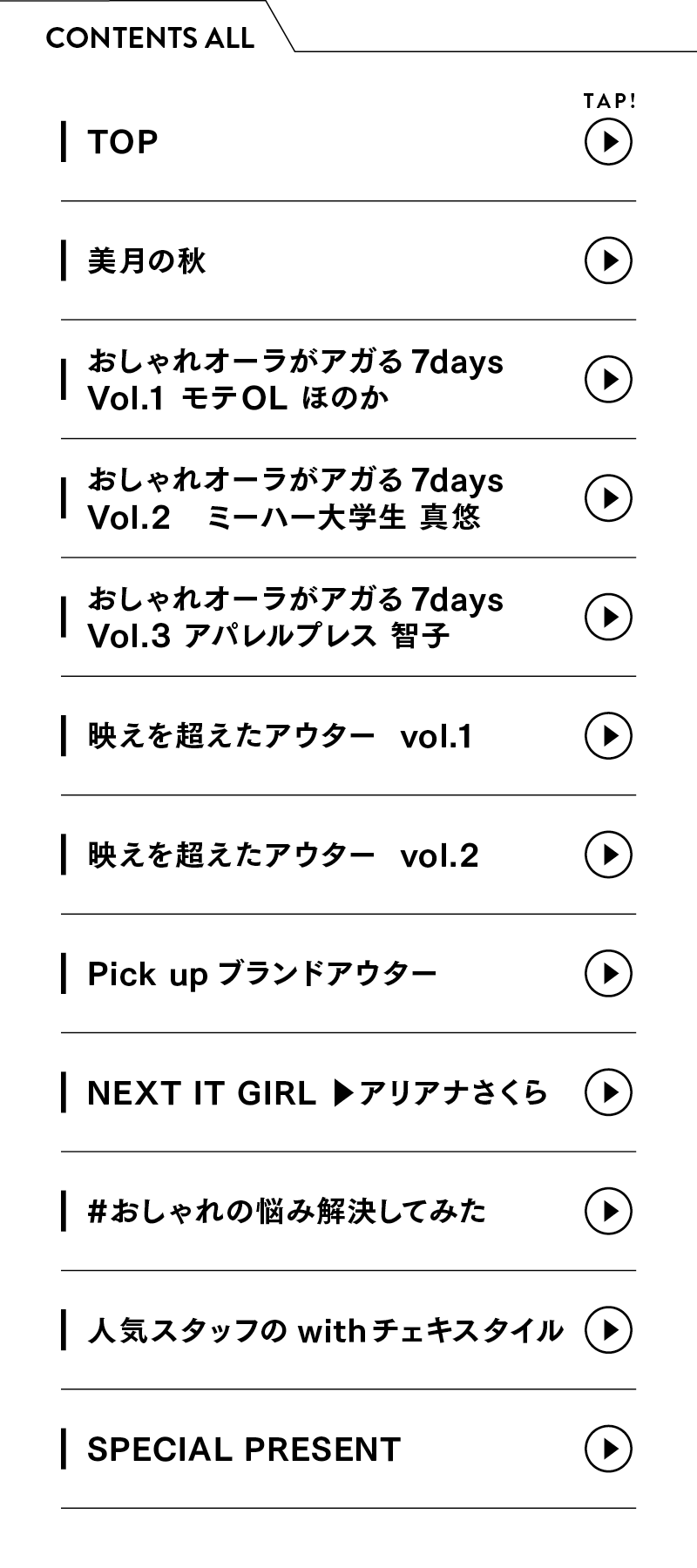This screenshot has height=1568, width=697.
Task: Open the TOP contents row
Action: click(348, 142)
